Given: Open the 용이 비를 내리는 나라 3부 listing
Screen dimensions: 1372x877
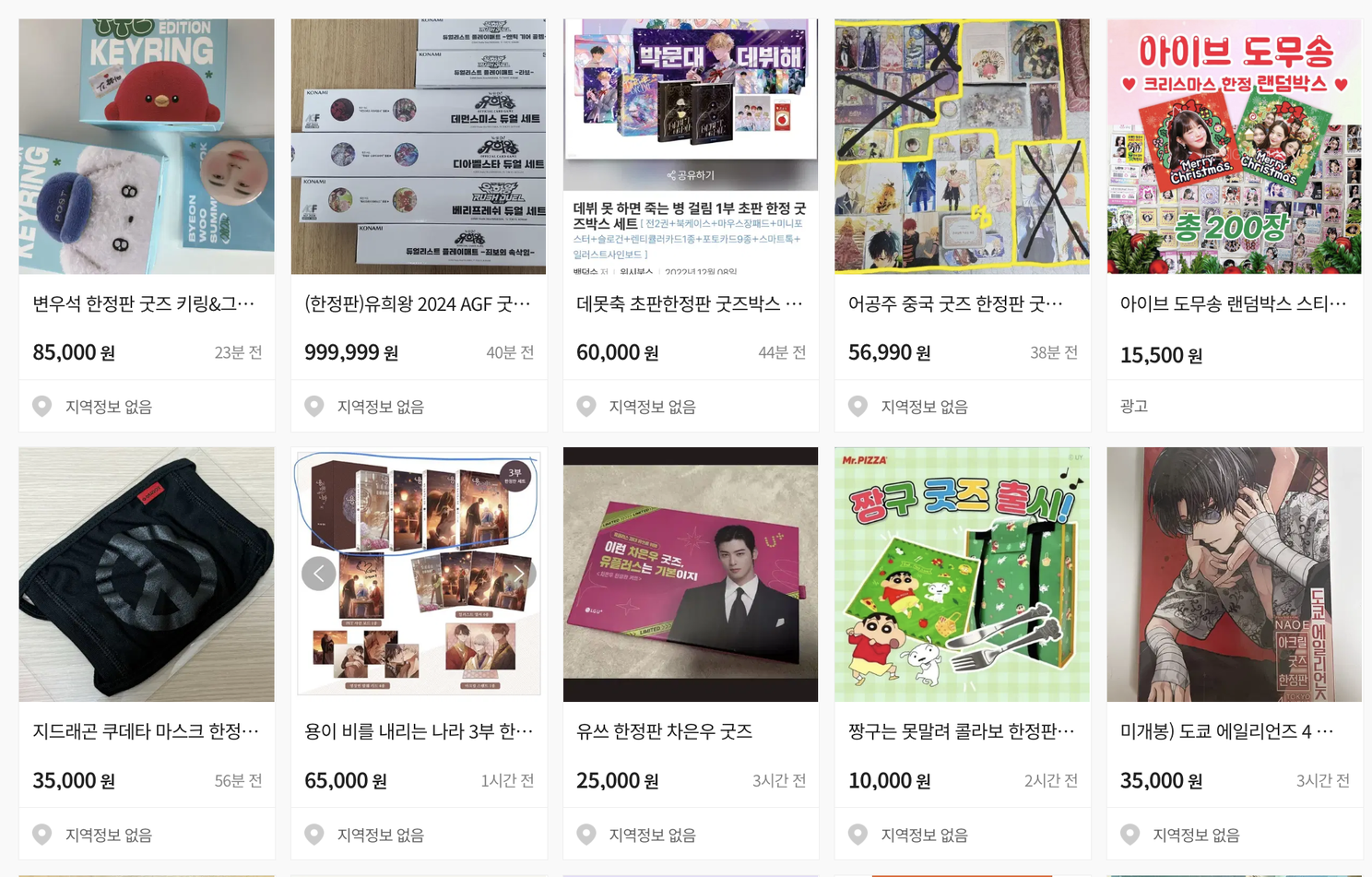Looking at the screenshot, I should coord(418,731).
